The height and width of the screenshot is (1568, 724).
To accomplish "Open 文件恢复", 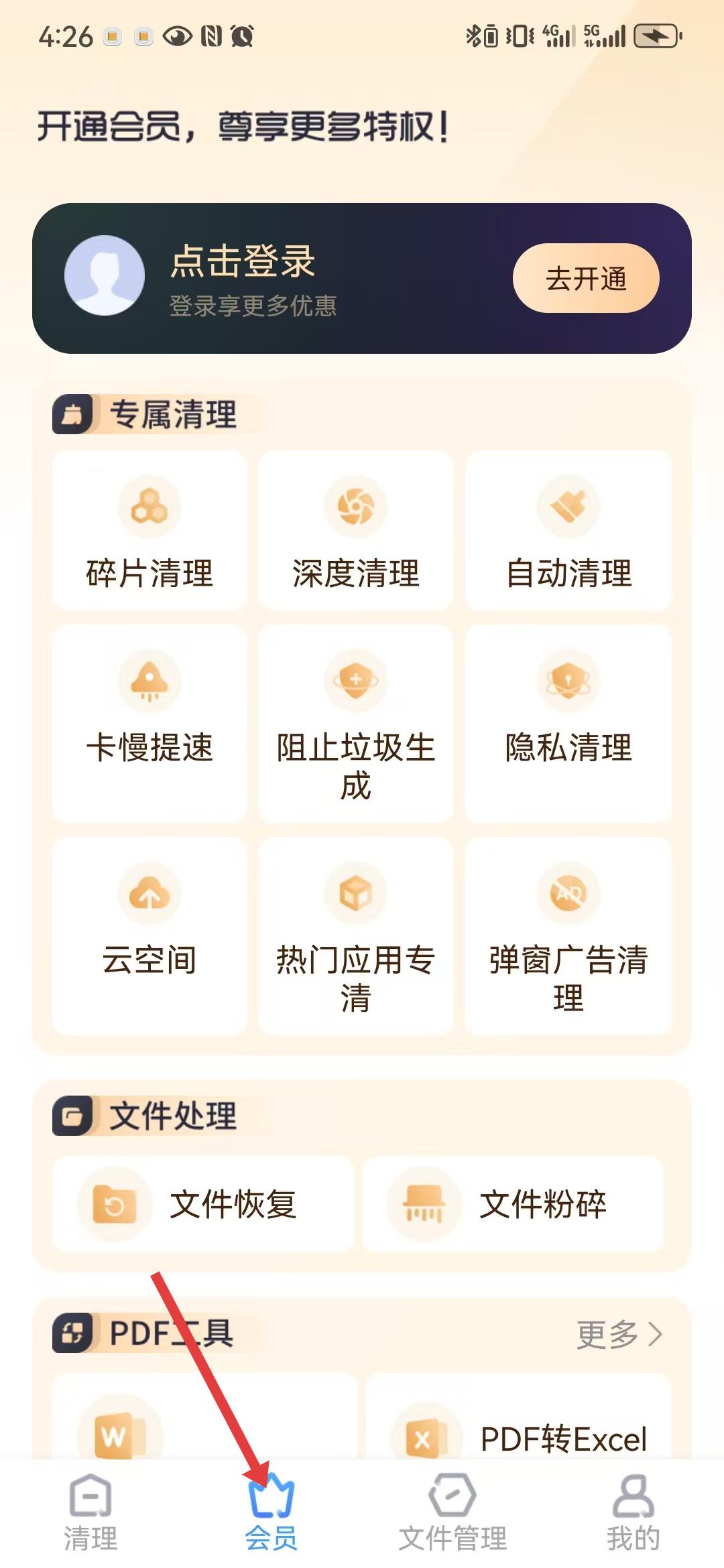I will [x=203, y=1203].
